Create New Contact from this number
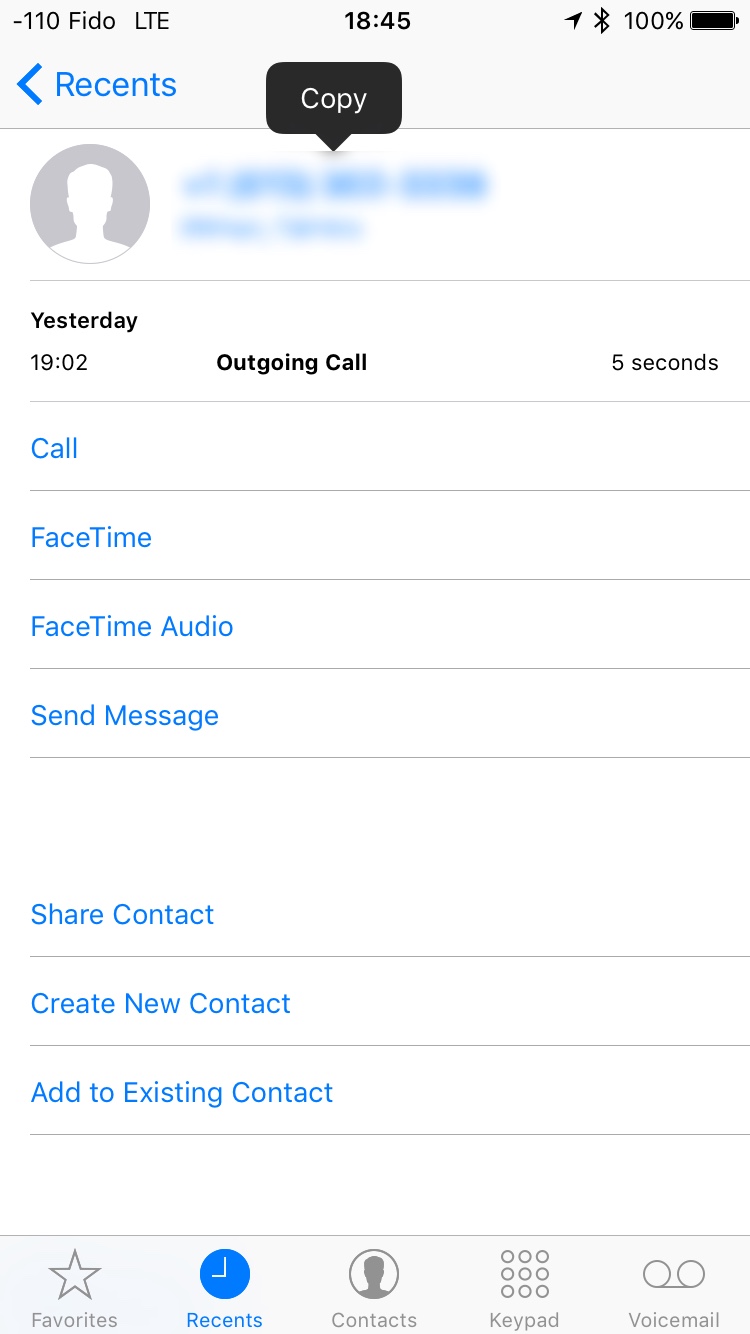 pyautogui.click(x=161, y=1003)
